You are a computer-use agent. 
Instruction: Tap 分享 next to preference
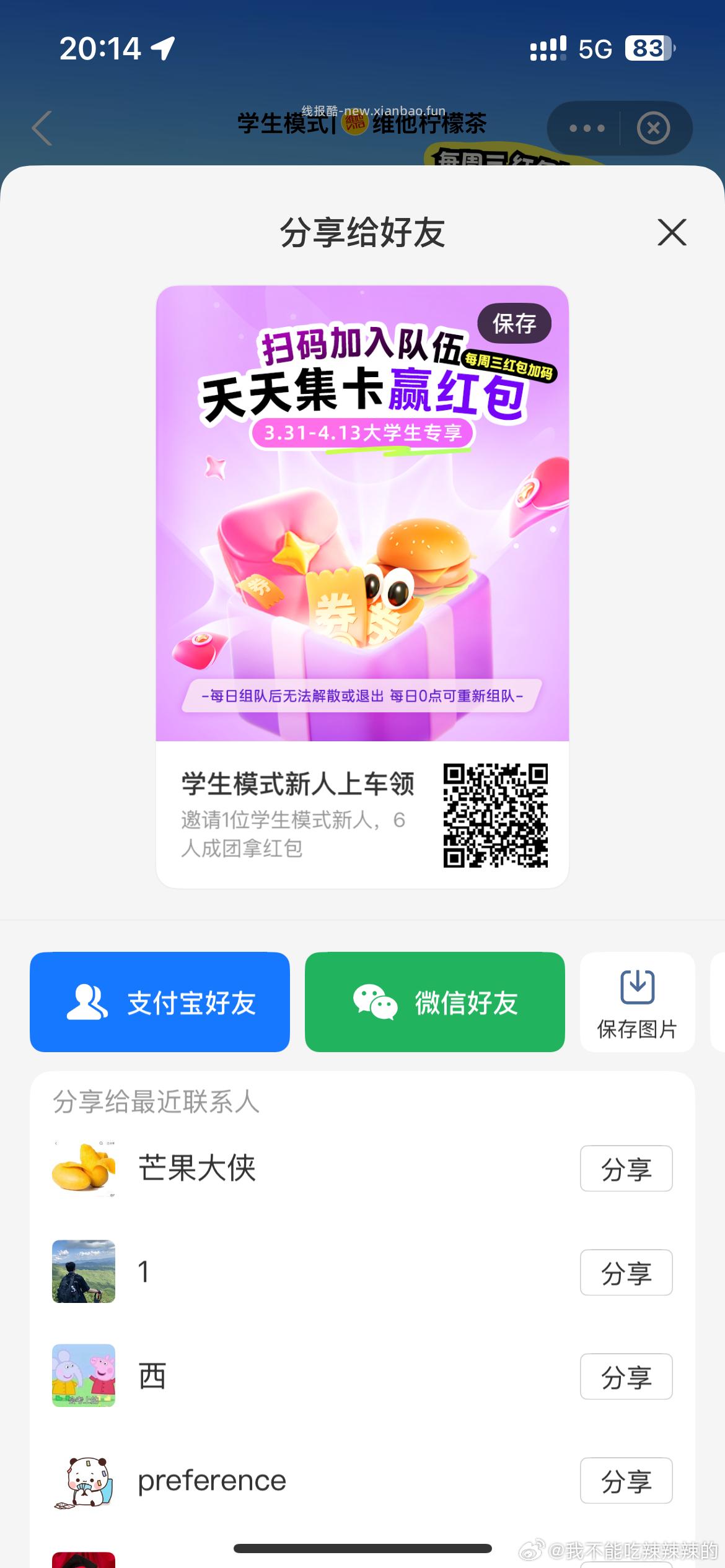[x=626, y=1481]
